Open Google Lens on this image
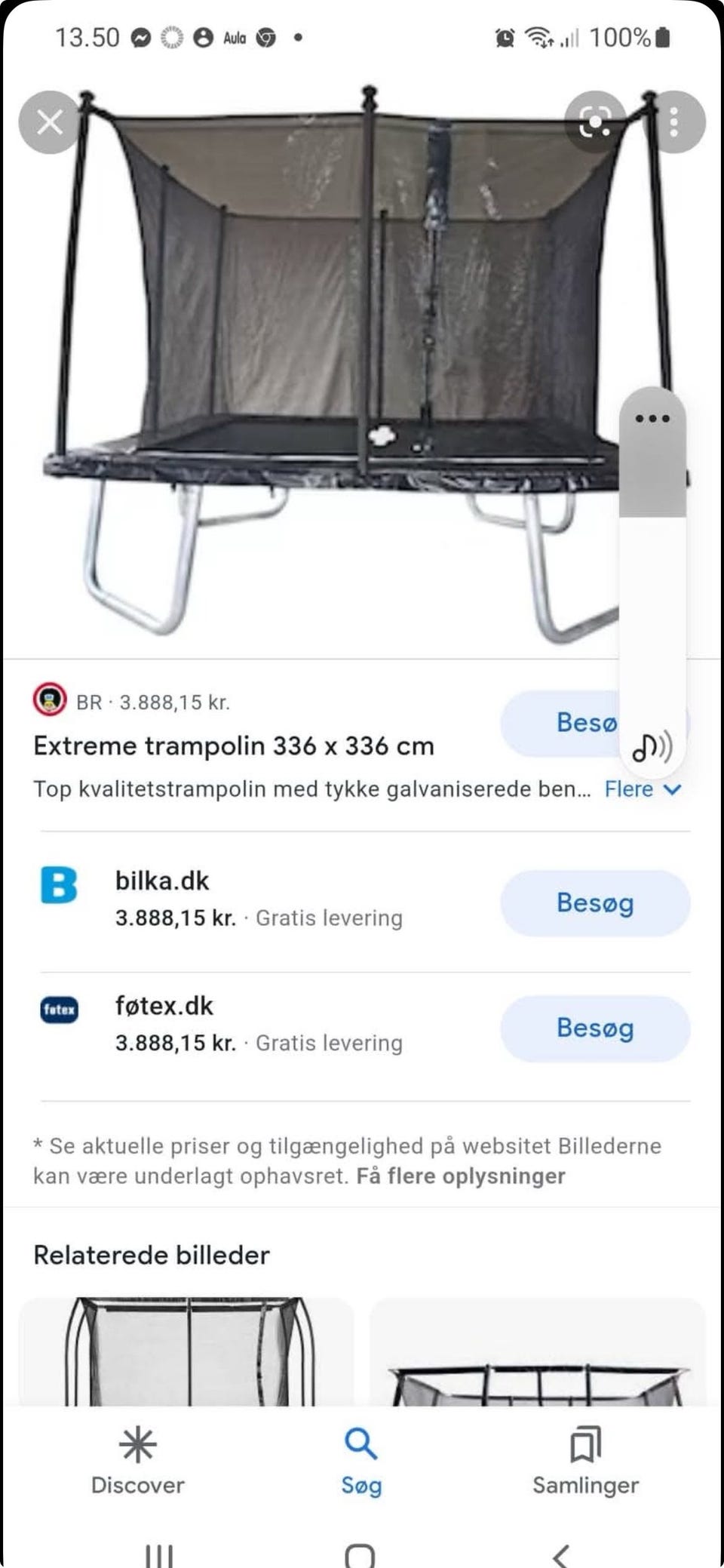Screen dimensions: 724x1568 pos(595,122)
